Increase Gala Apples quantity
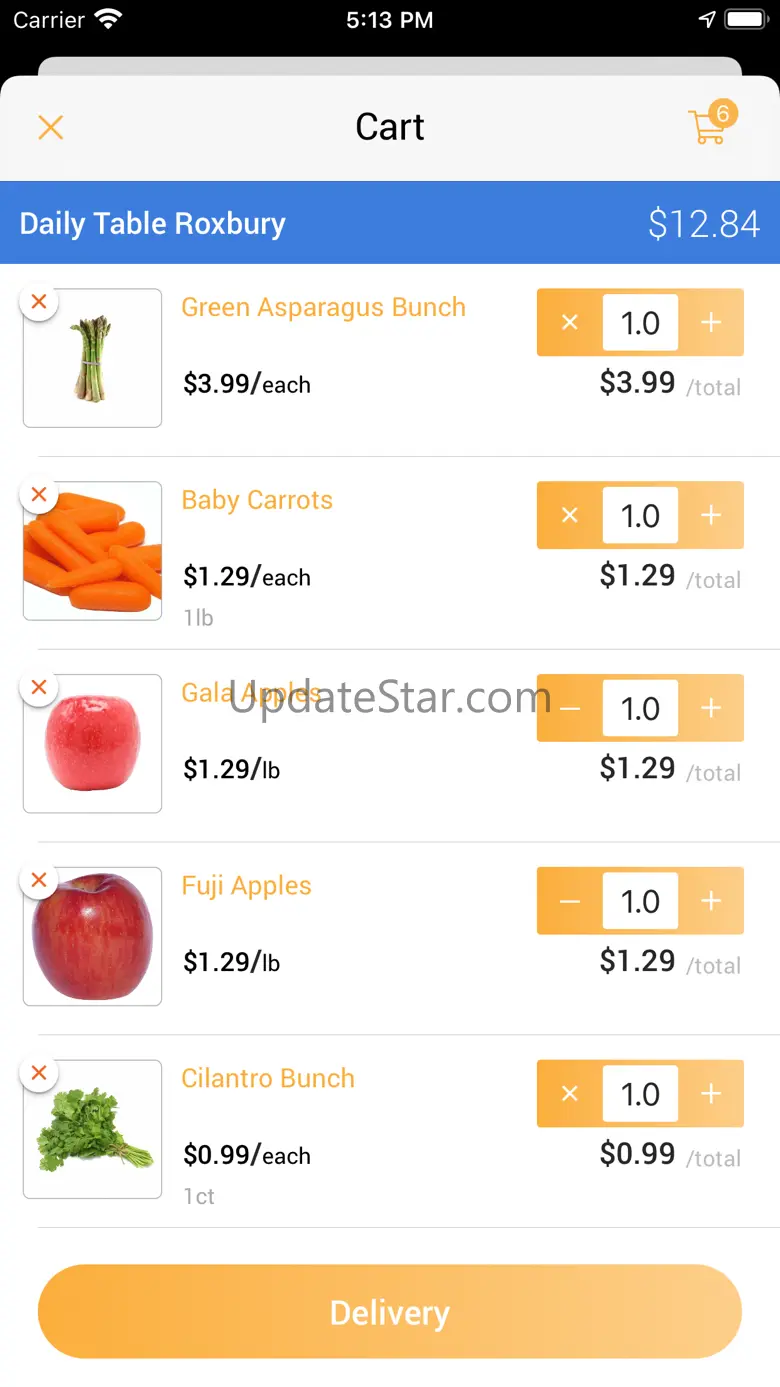The width and height of the screenshot is (780, 1387). 711,709
